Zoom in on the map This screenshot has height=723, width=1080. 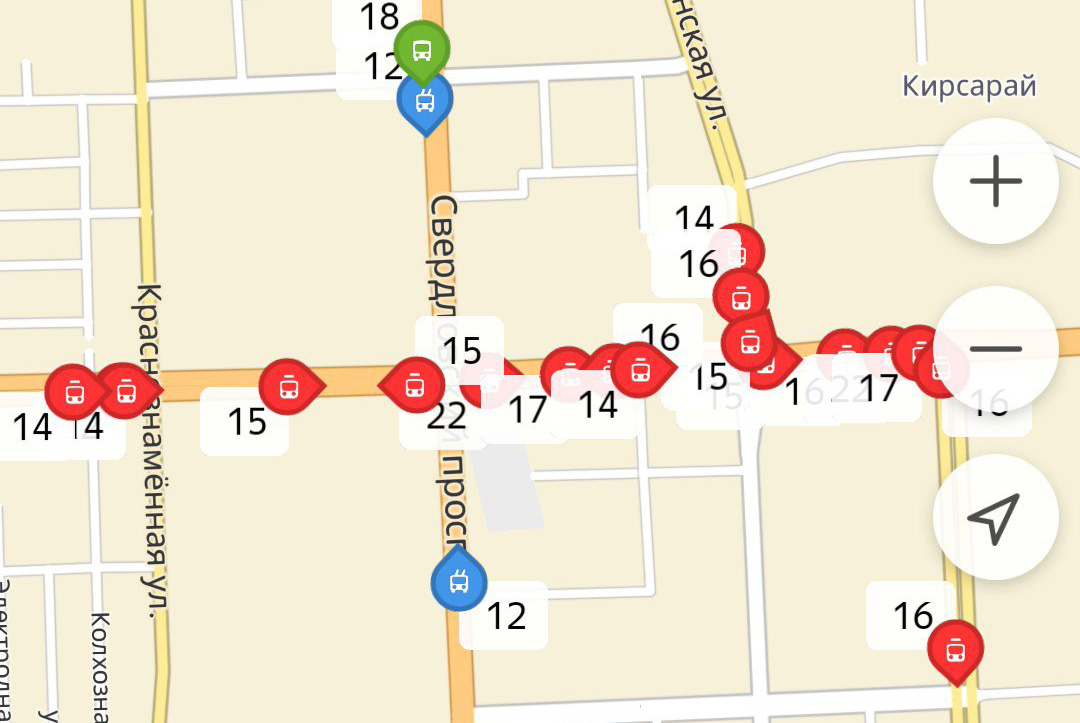pyautogui.click(x=995, y=182)
